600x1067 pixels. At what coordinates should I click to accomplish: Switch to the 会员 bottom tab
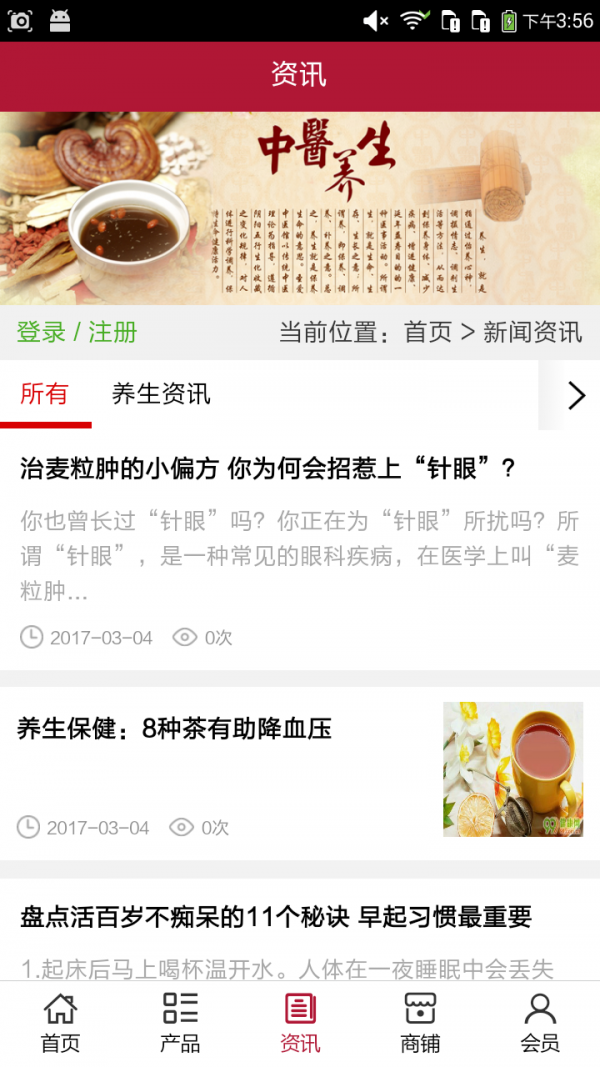click(x=540, y=1023)
